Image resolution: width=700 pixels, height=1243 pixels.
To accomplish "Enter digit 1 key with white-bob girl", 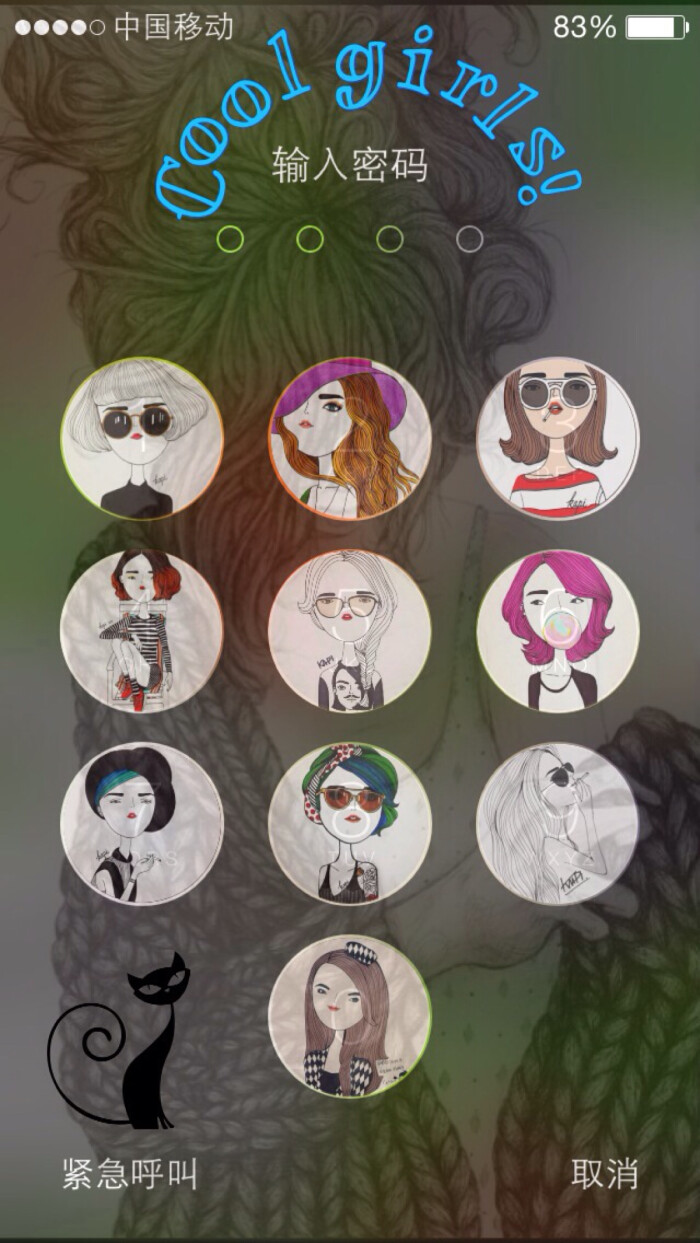I will pos(142,439).
